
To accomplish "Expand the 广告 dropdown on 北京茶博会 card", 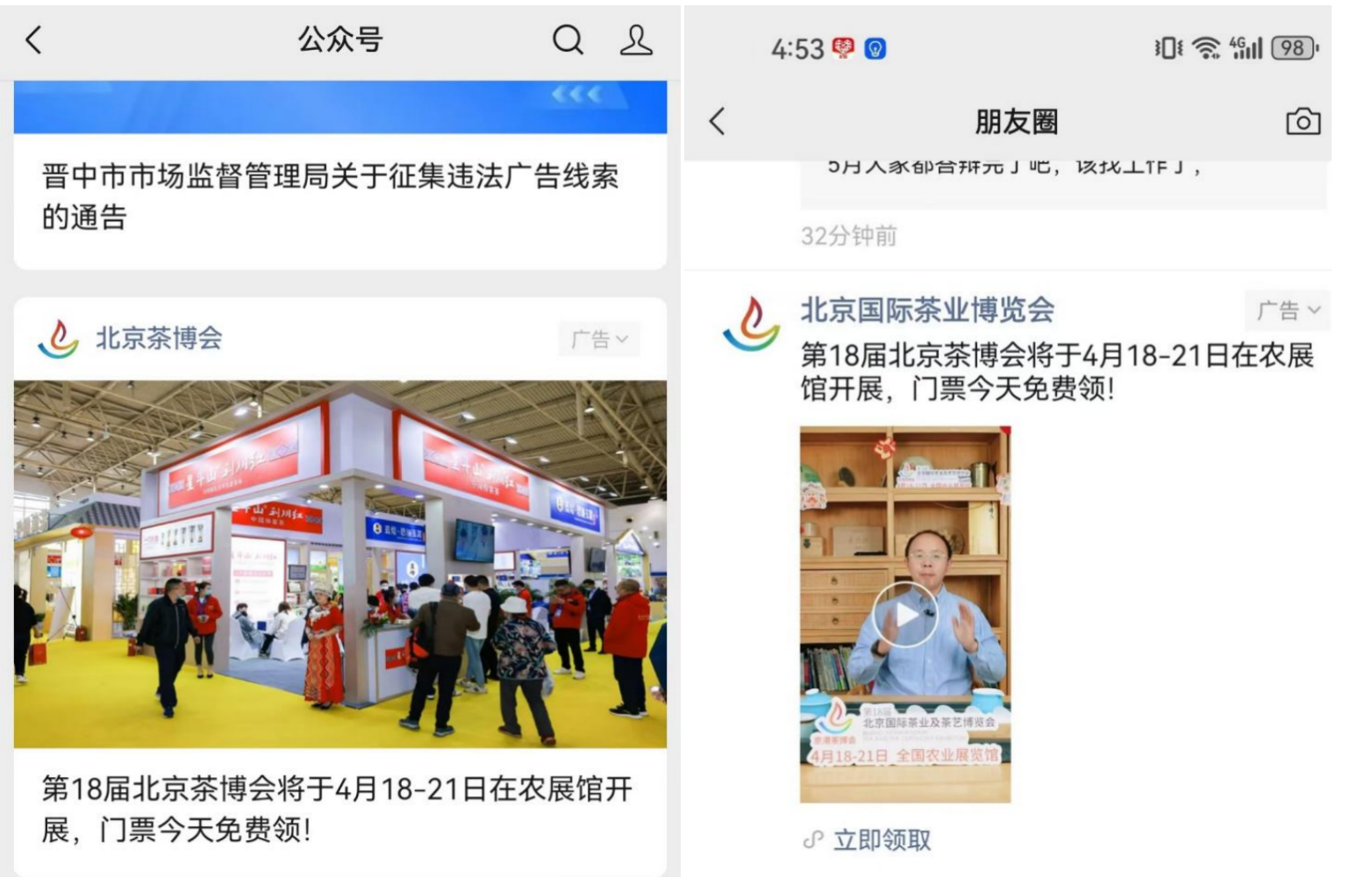I will (600, 339).
